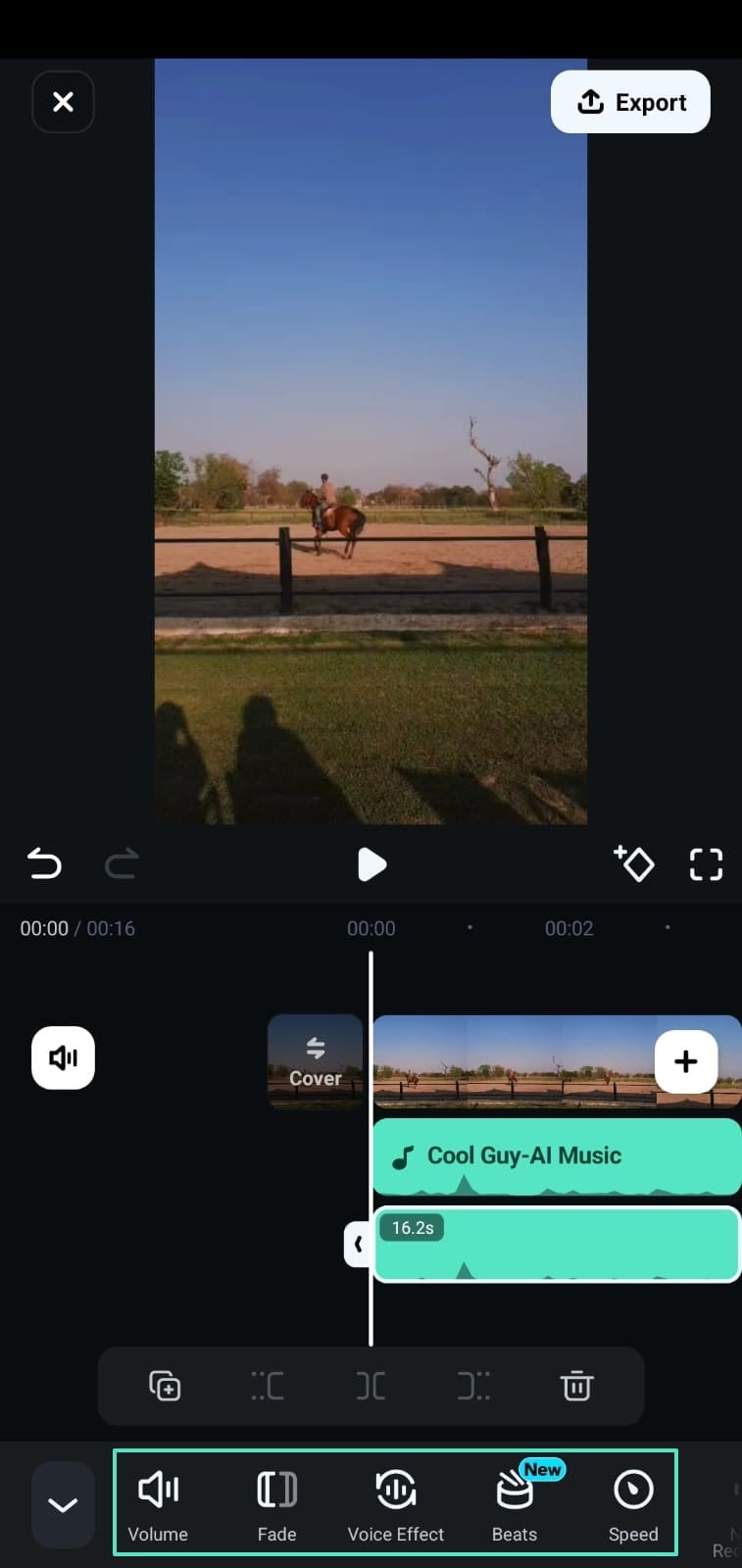Add a new clip with plus button
The width and height of the screenshot is (742, 1568).
coord(686,1061)
